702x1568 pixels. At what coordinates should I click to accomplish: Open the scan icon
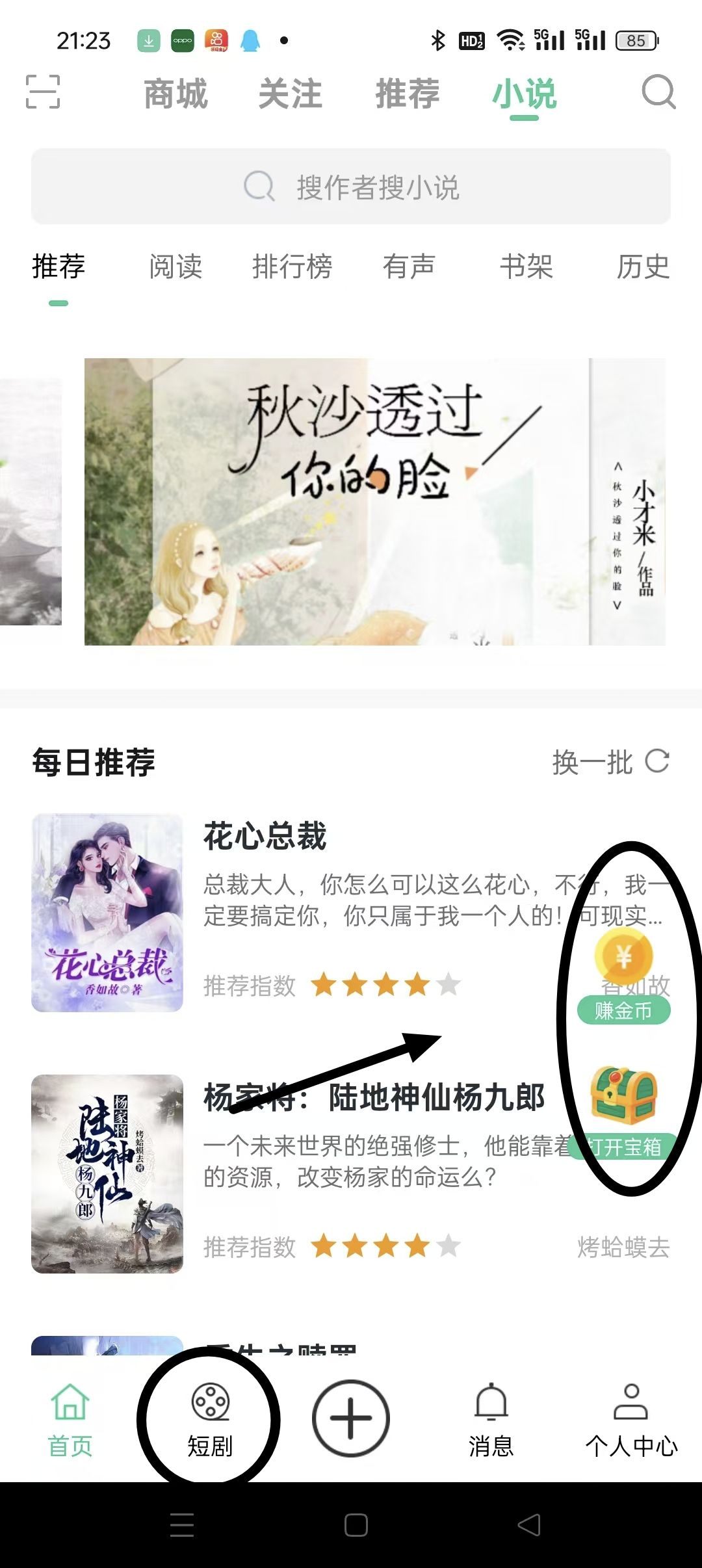(x=43, y=92)
